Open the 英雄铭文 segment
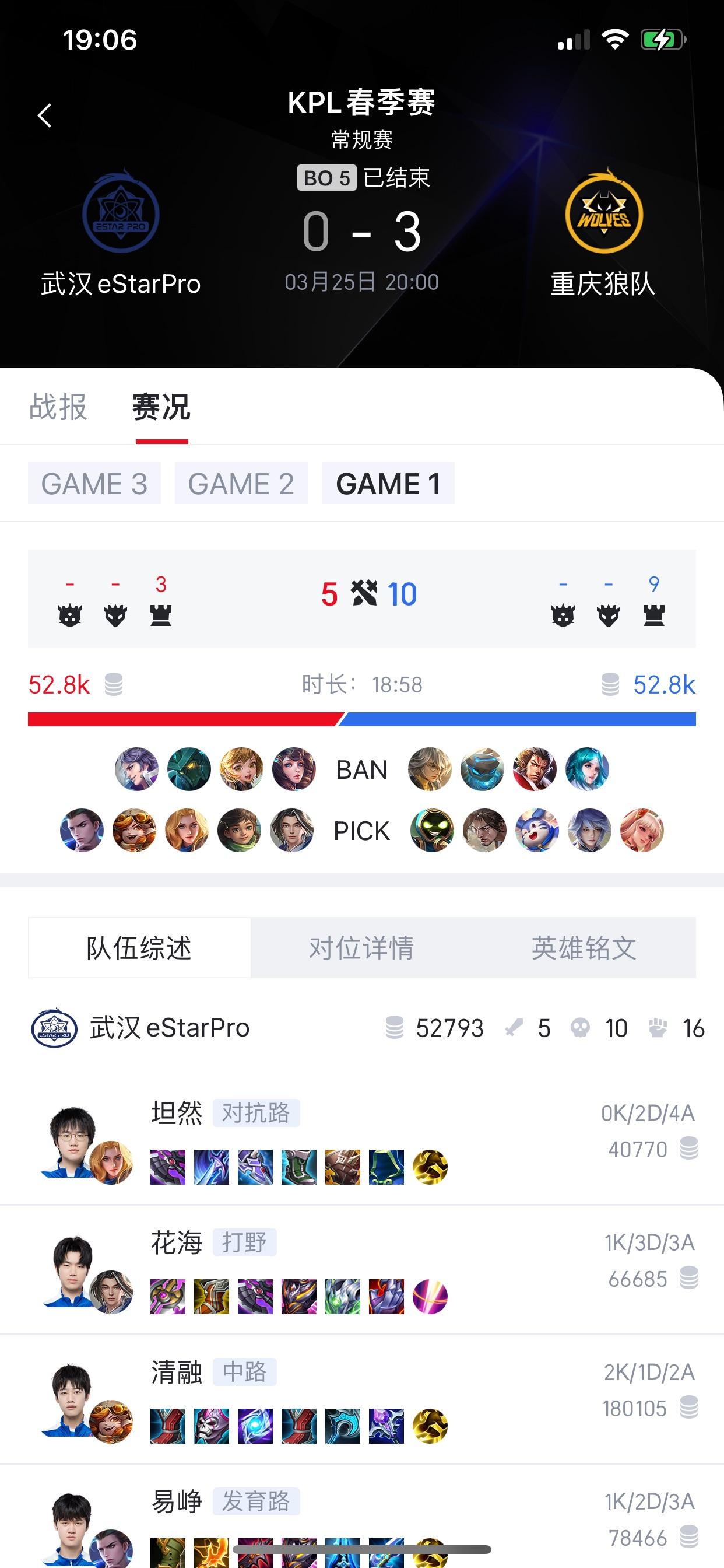724x1568 pixels. [584, 948]
